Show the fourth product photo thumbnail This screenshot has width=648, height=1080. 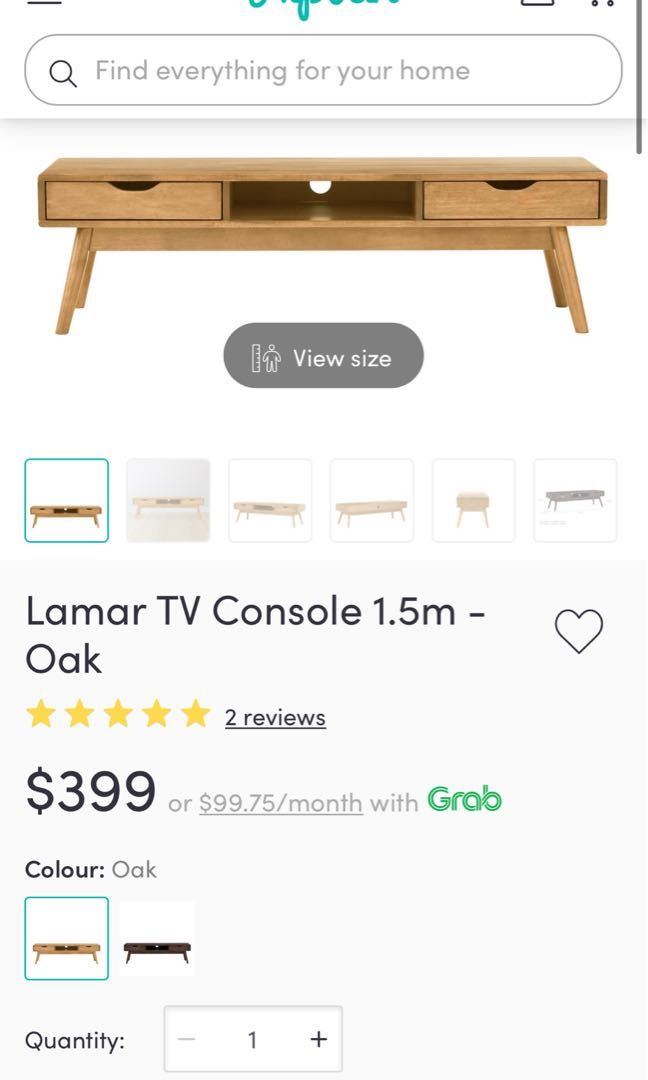372,500
